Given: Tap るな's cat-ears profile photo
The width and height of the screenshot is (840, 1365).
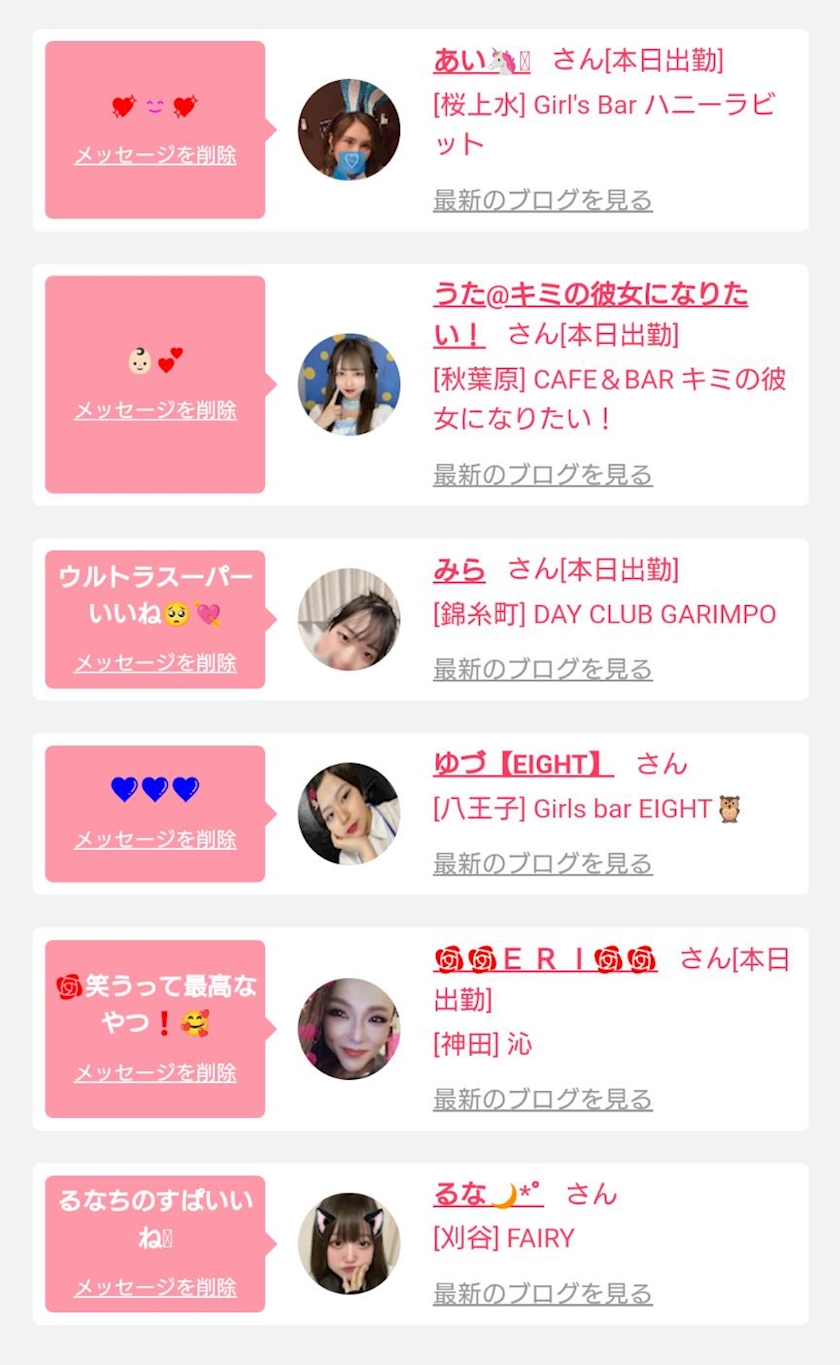Looking at the screenshot, I should tap(349, 1243).
